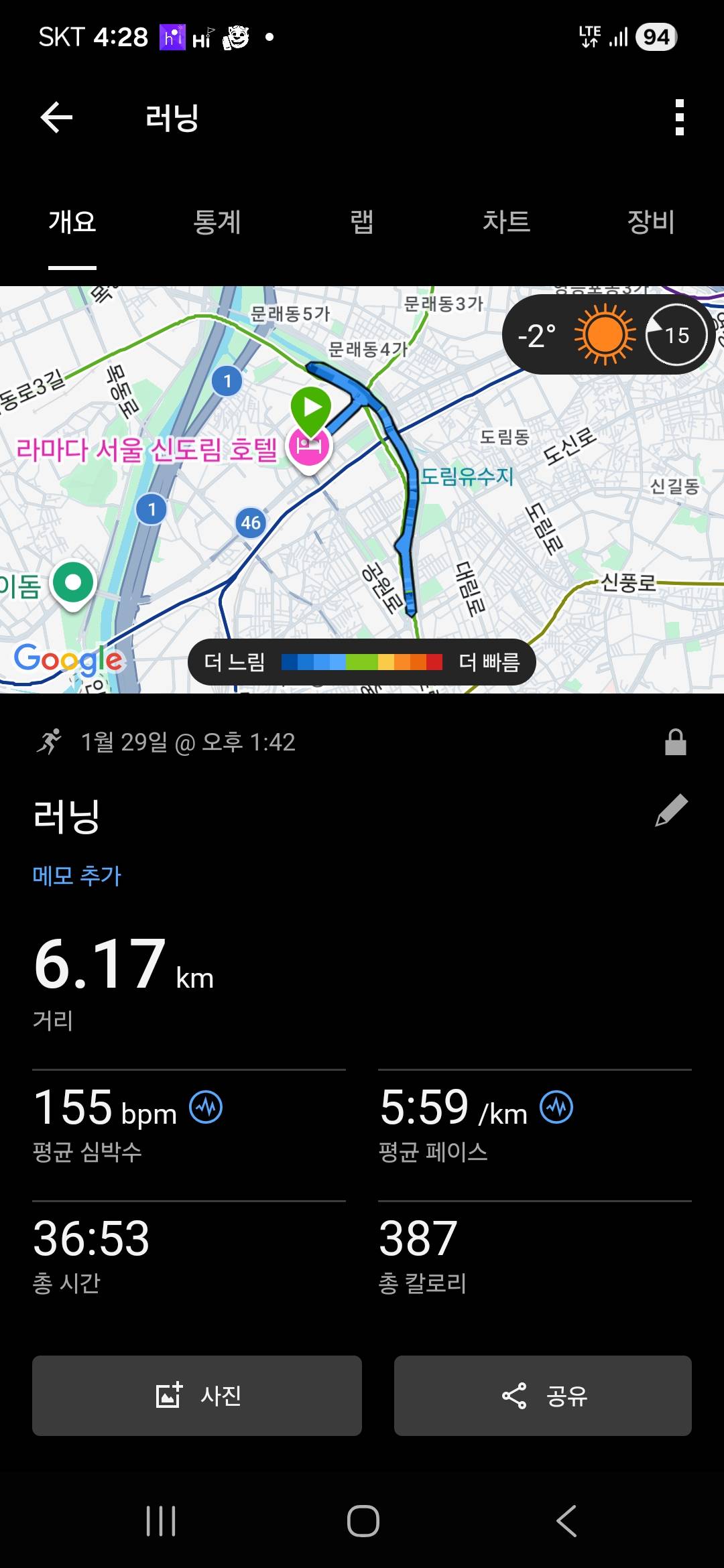This screenshot has width=724, height=1568.
Task: Tap 공유 to share the activity
Action: (543, 1396)
